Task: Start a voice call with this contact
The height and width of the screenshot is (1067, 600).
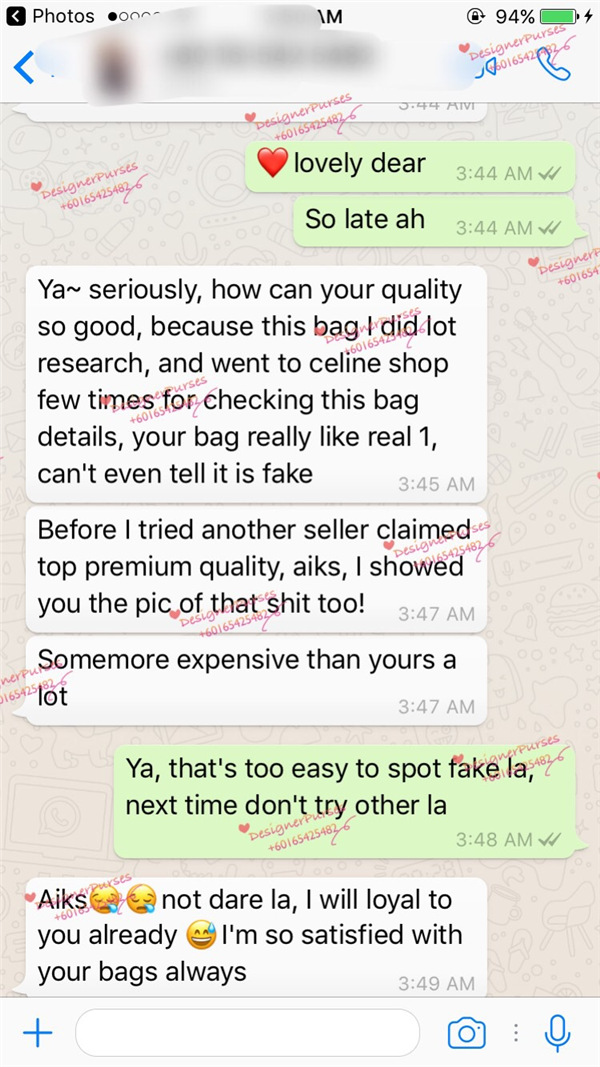Action: point(552,65)
